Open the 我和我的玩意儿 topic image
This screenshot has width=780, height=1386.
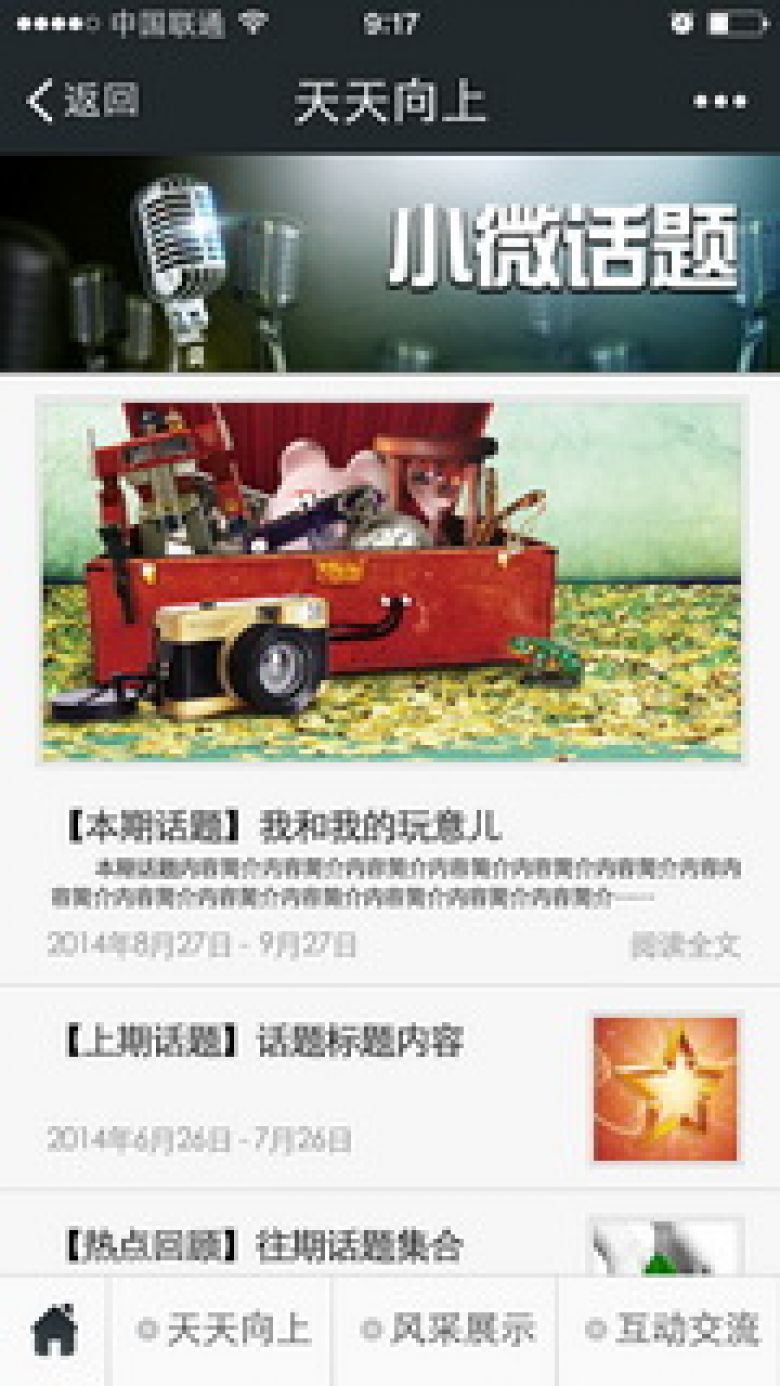[391, 580]
